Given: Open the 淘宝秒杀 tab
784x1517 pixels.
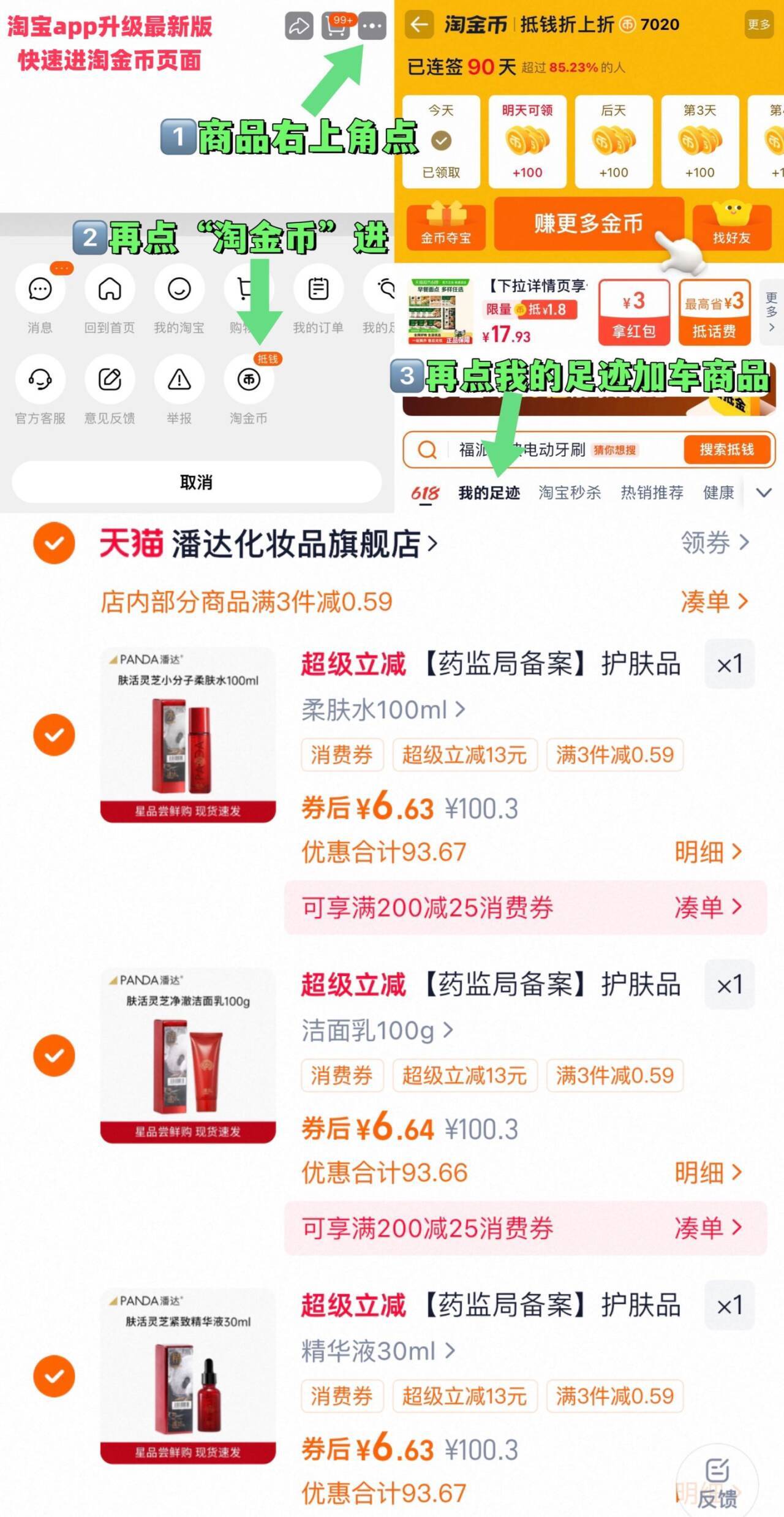Looking at the screenshot, I should point(570,492).
